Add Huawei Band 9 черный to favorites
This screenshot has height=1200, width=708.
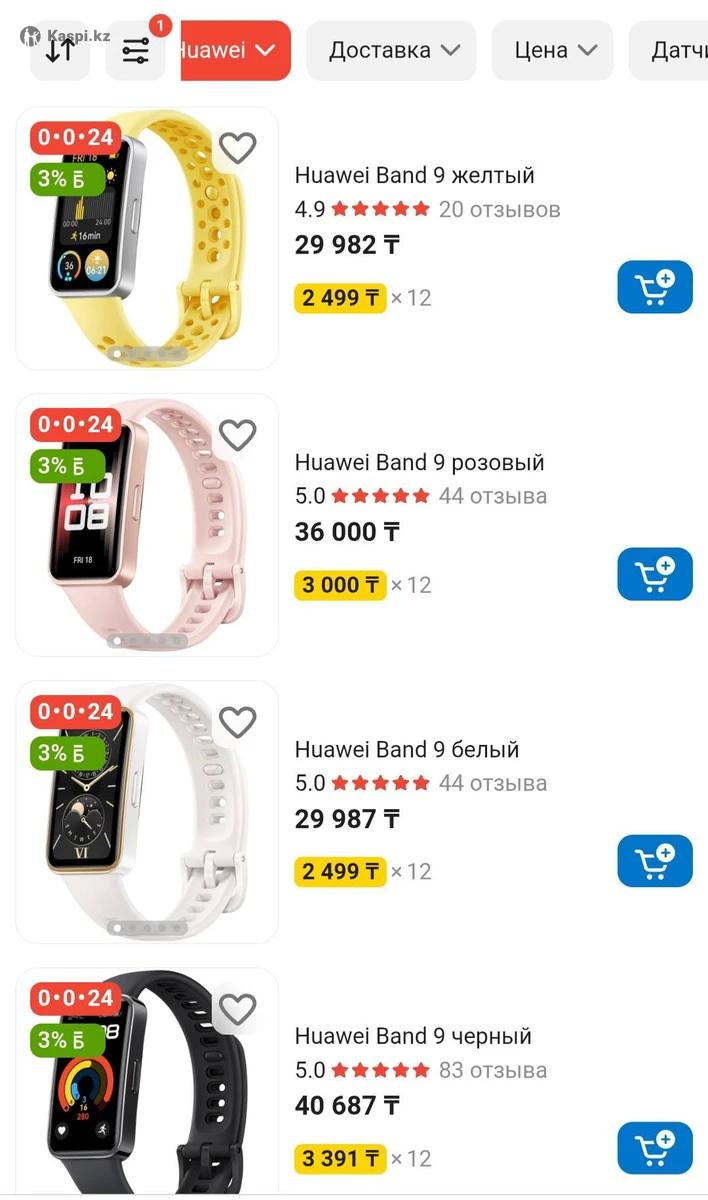(237, 1009)
